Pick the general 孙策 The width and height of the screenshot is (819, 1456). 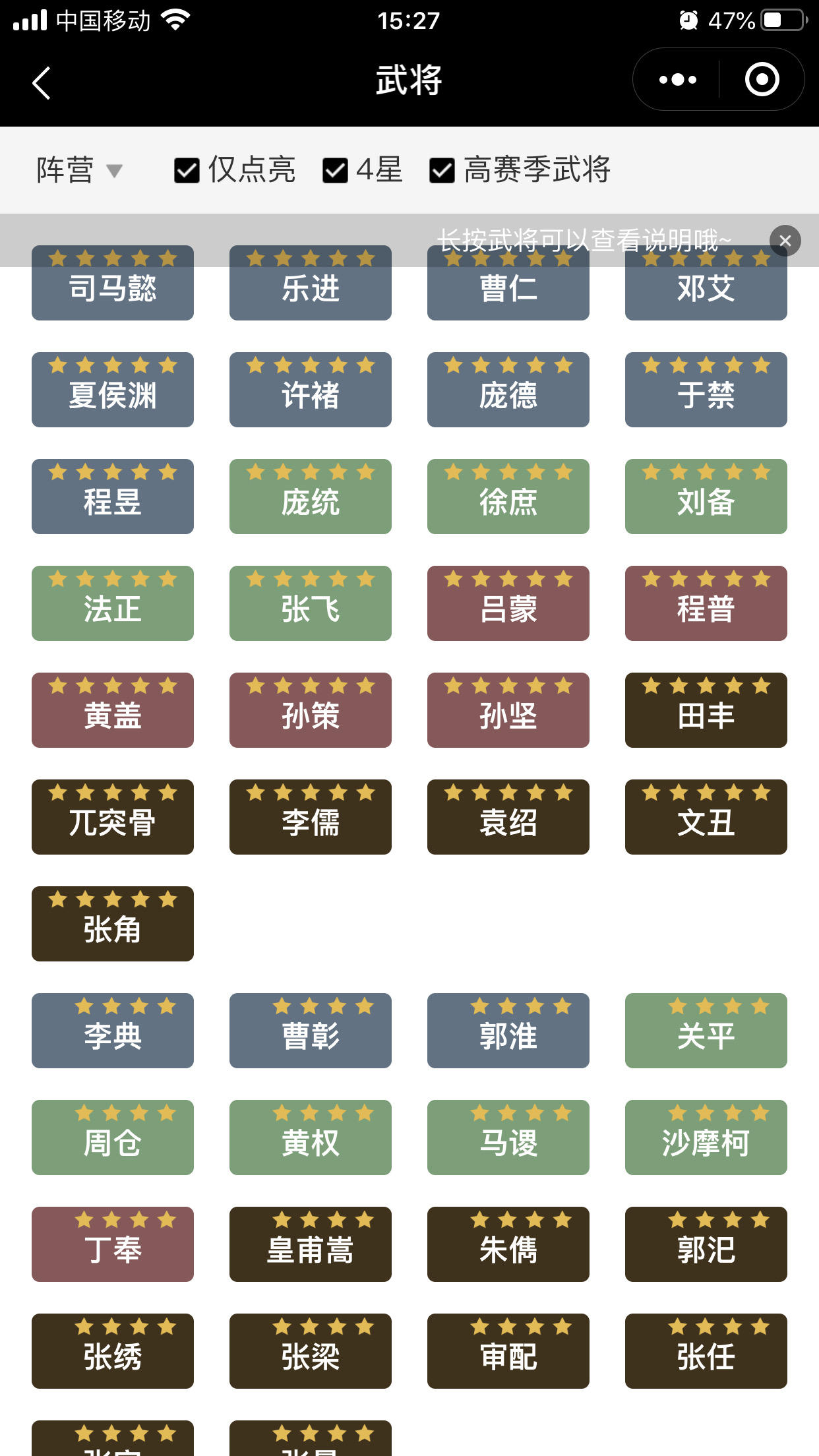coord(311,710)
